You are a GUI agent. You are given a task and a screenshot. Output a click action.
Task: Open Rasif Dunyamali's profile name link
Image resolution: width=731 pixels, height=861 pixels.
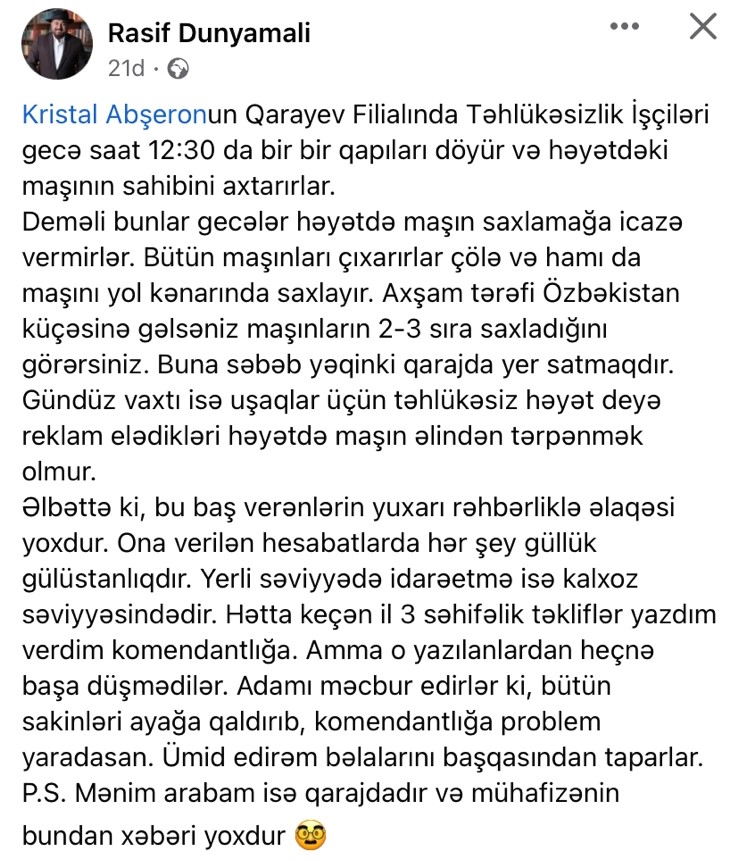208,32
